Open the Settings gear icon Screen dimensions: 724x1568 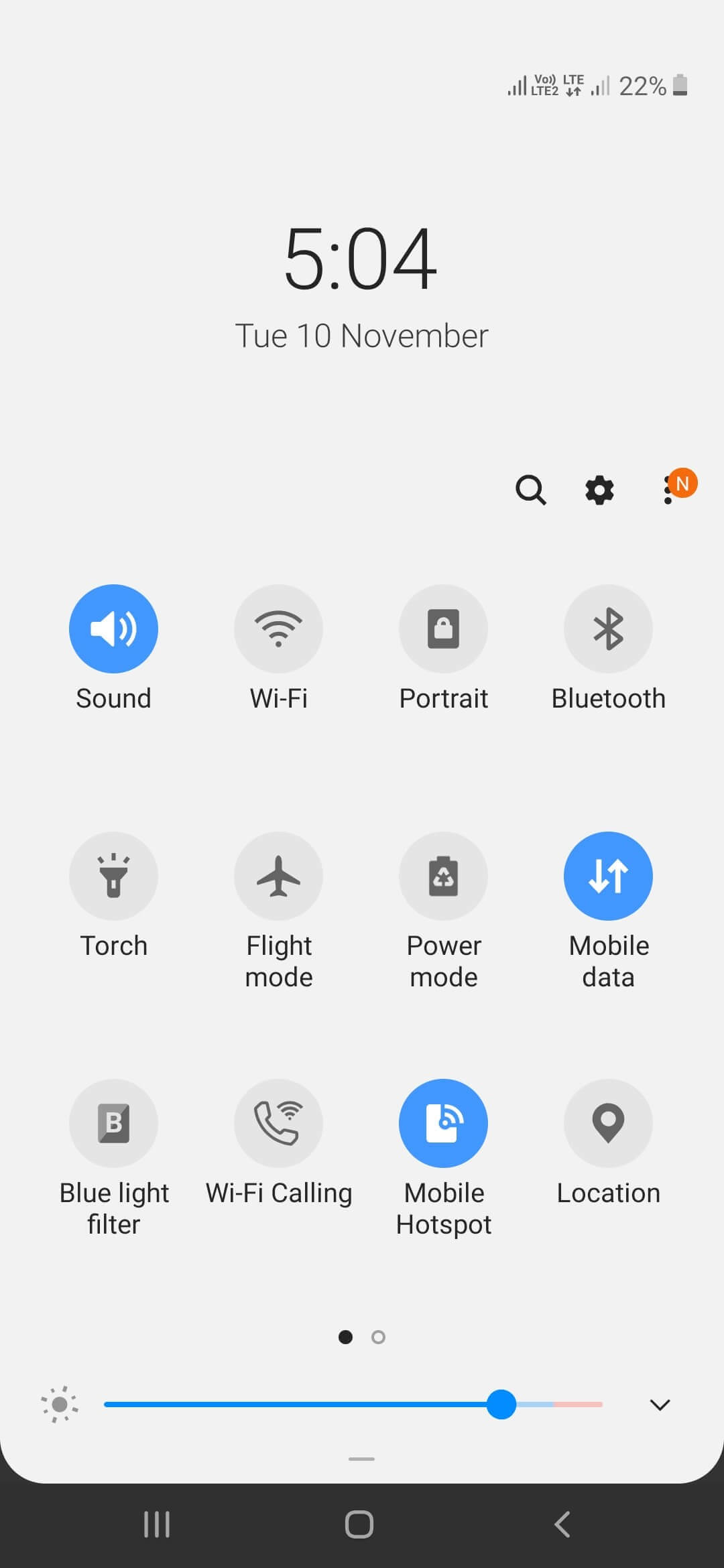598,490
